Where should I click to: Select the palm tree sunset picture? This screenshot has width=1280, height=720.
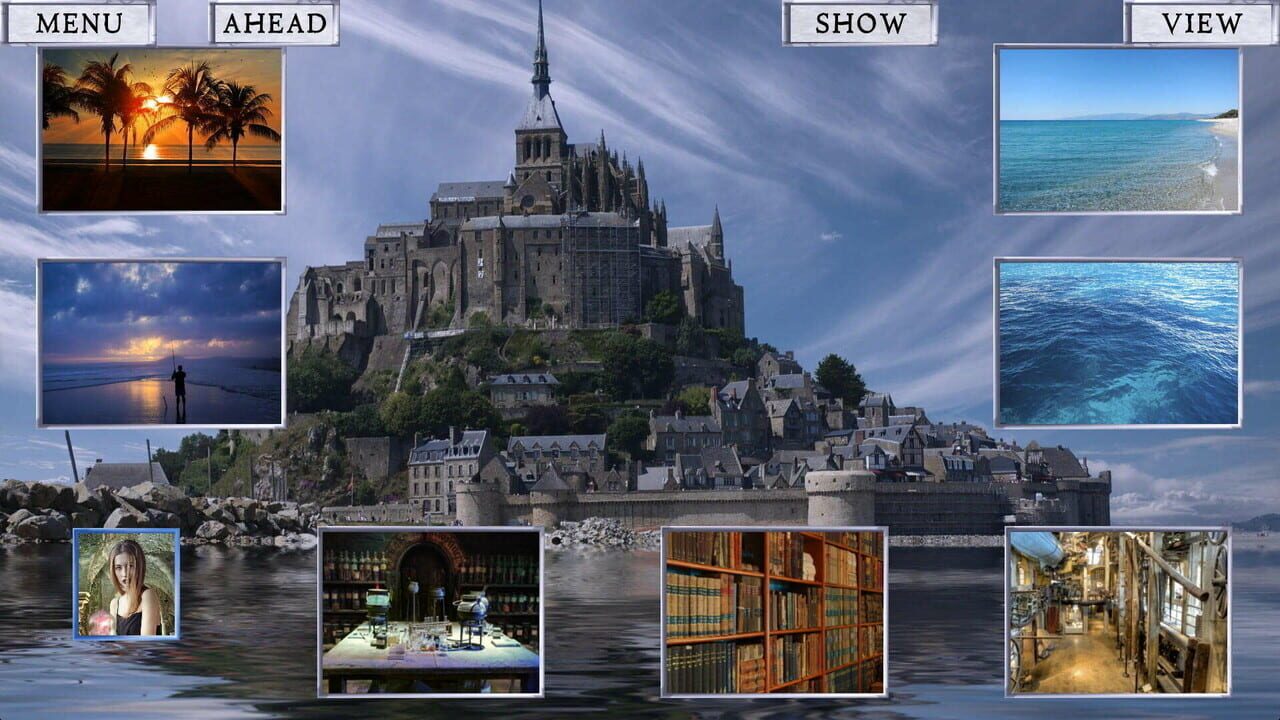tap(161, 130)
